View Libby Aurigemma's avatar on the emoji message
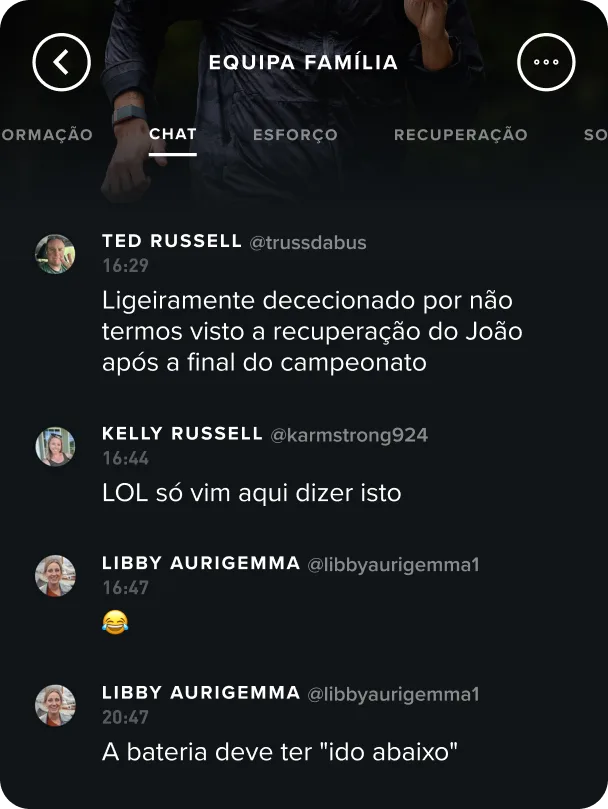Viewport: 608px width, 809px height. coord(56,575)
